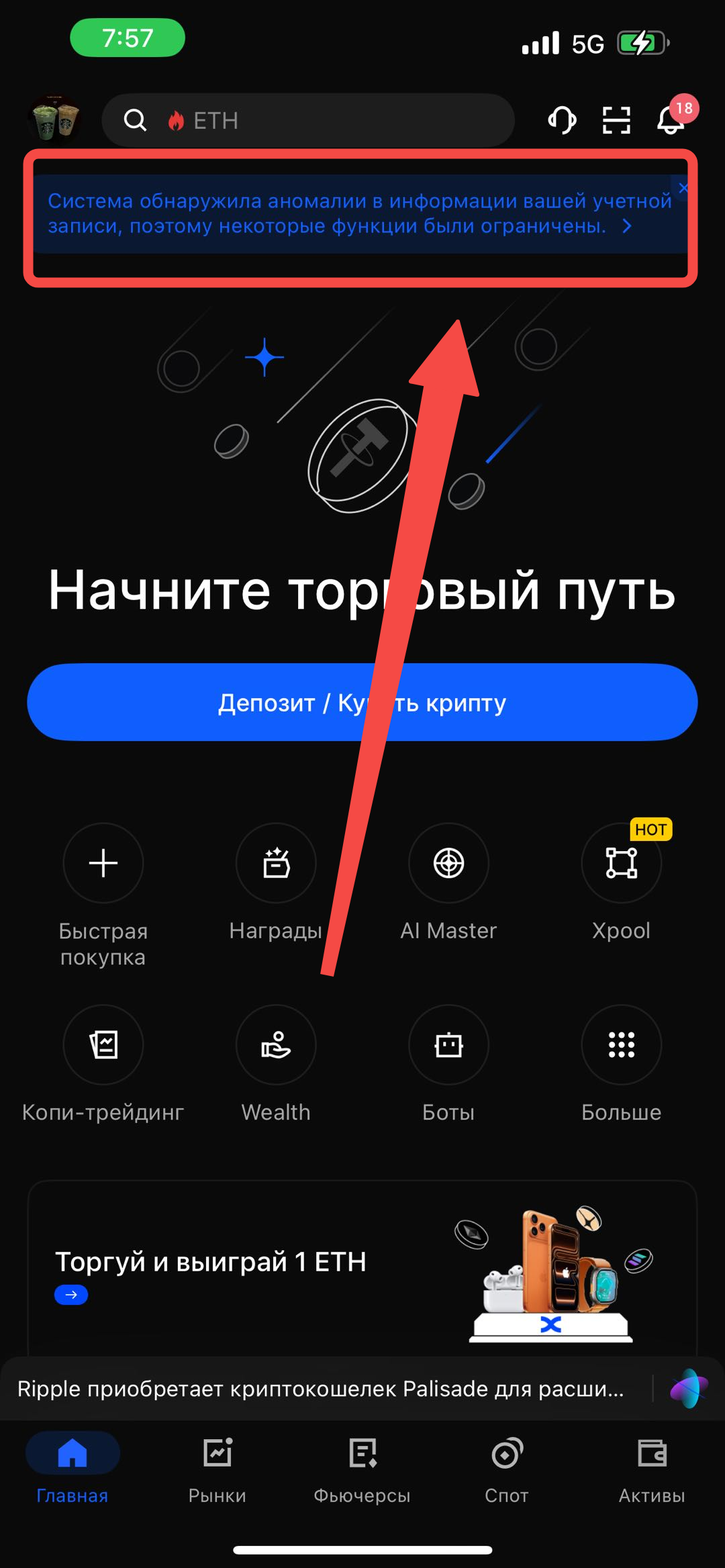Open Wealth section
Image resolution: width=725 pixels, height=1568 pixels.
tap(276, 1044)
